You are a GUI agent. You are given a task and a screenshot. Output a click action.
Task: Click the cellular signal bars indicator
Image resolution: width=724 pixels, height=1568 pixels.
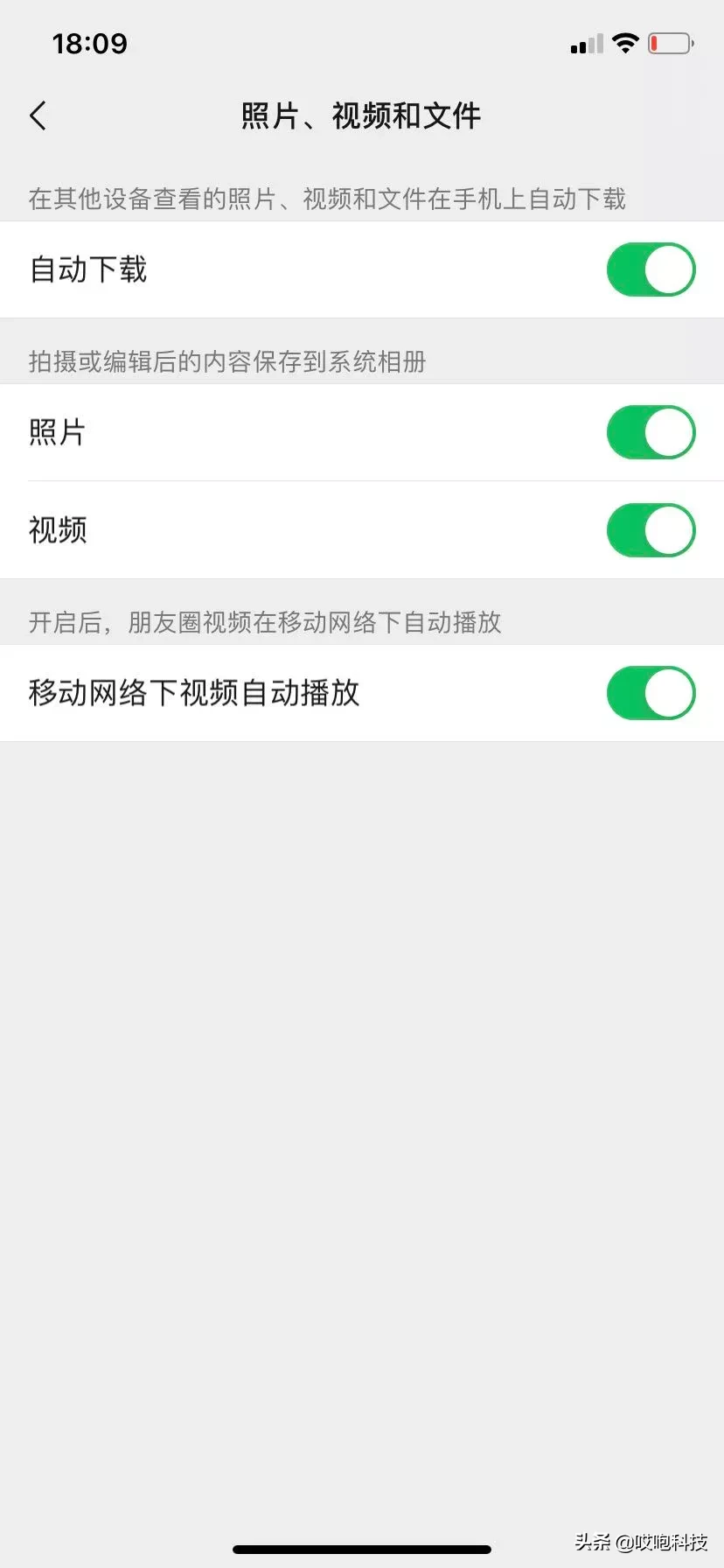point(585,44)
